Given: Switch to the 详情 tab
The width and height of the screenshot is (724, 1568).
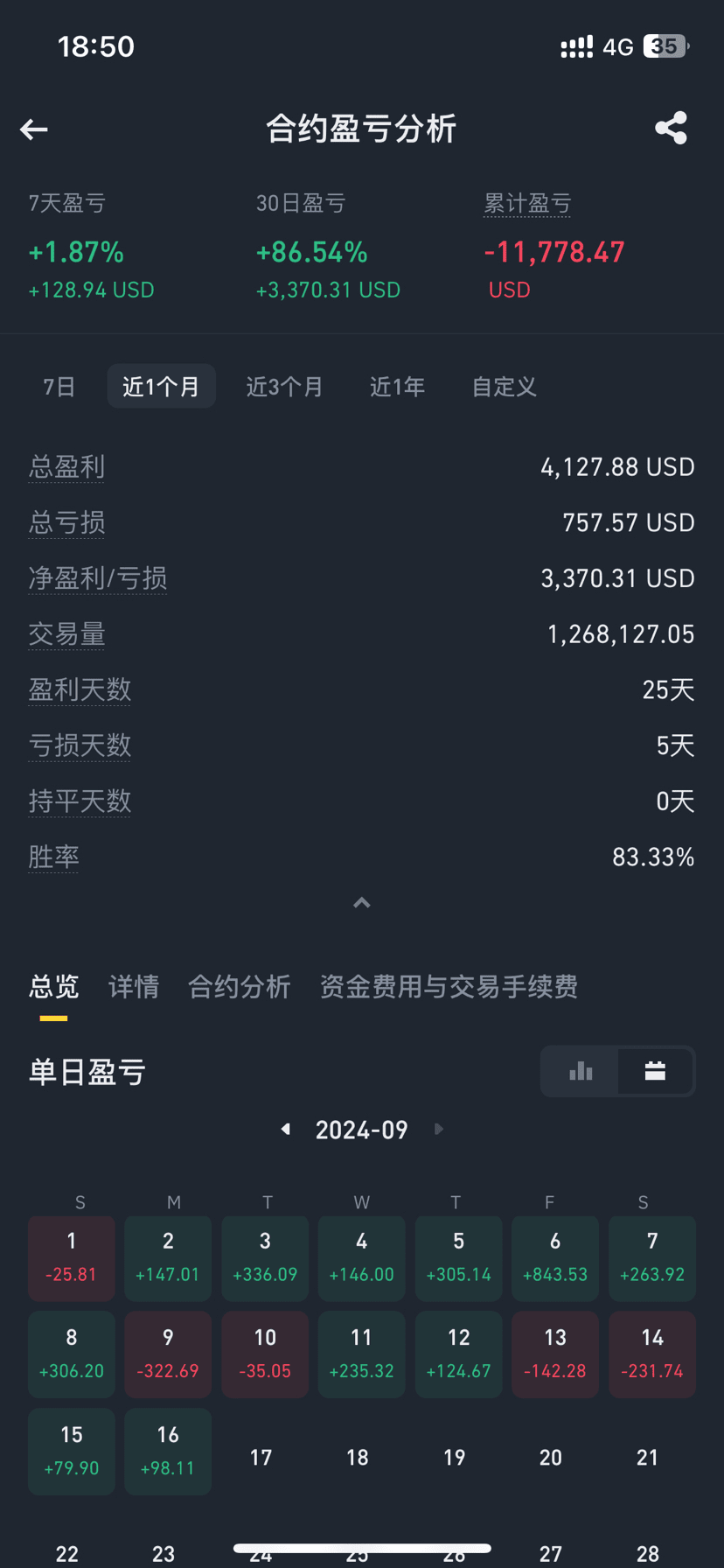Looking at the screenshot, I should pyautogui.click(x=134, y=986).
